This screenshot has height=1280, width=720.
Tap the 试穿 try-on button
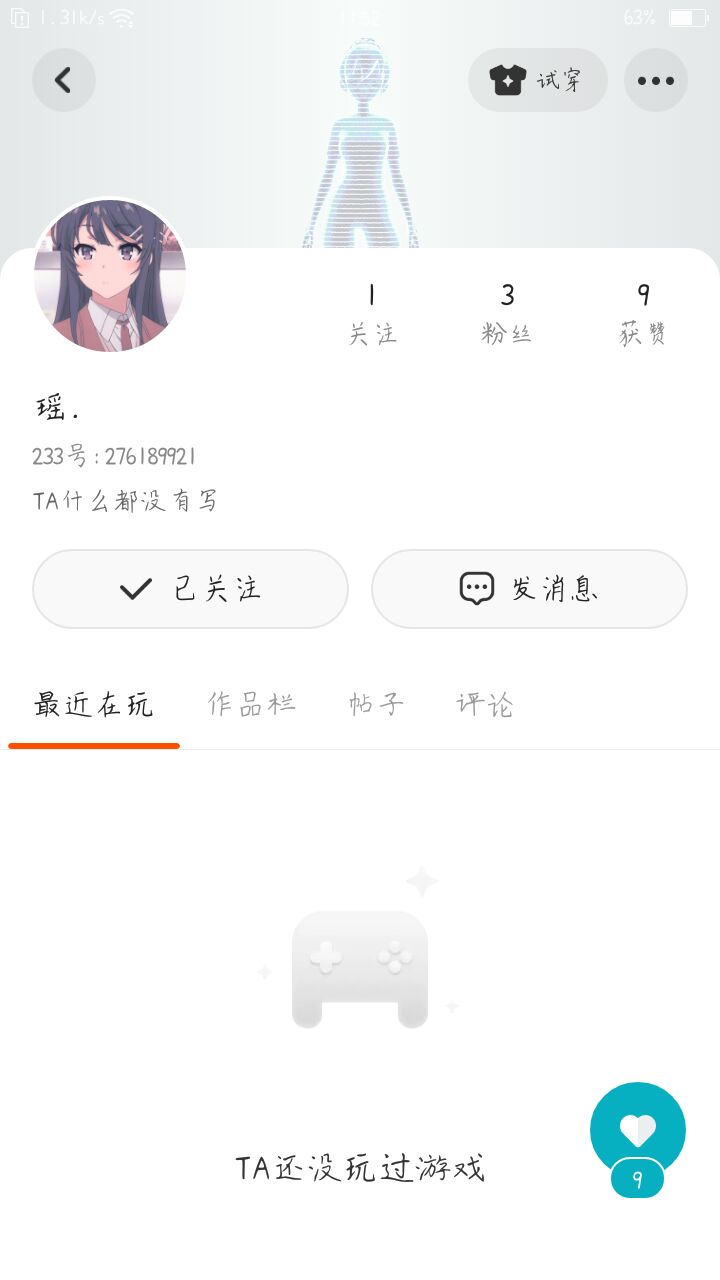(x=538, y=80)
